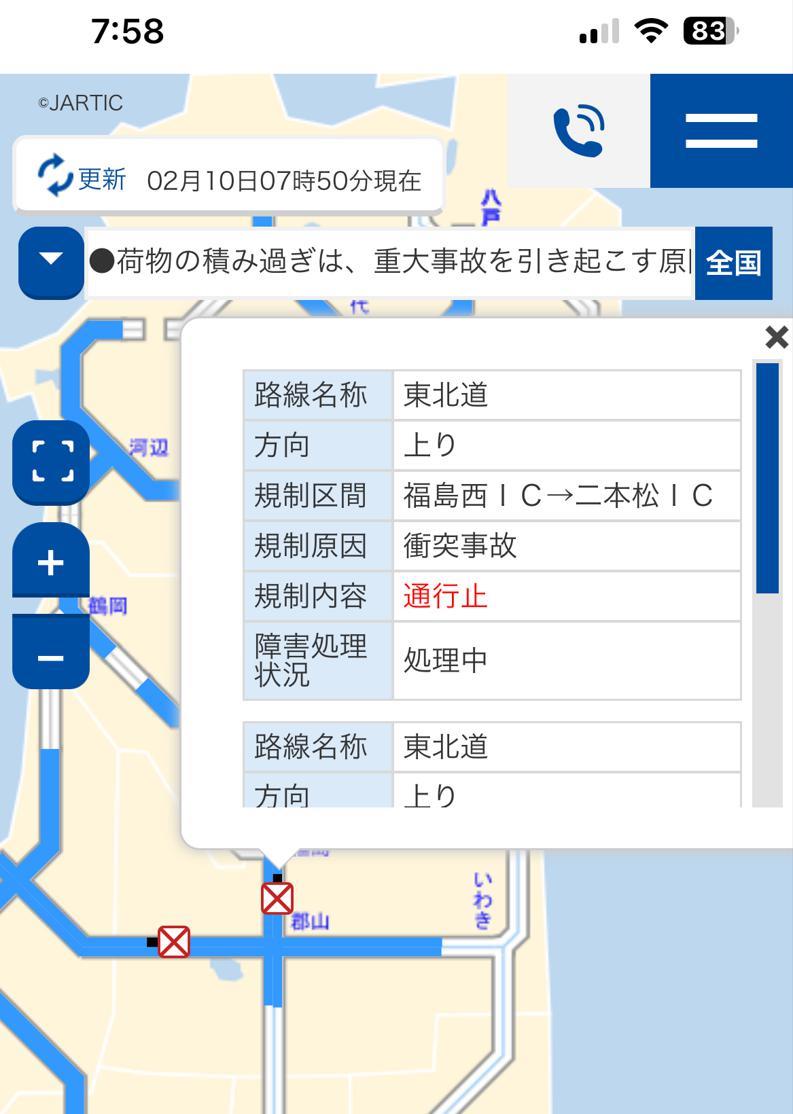Tap the road closure marker near 郡山
Image resolution: width=793 pixels, height=1114 pixels.
coord(277,898)
